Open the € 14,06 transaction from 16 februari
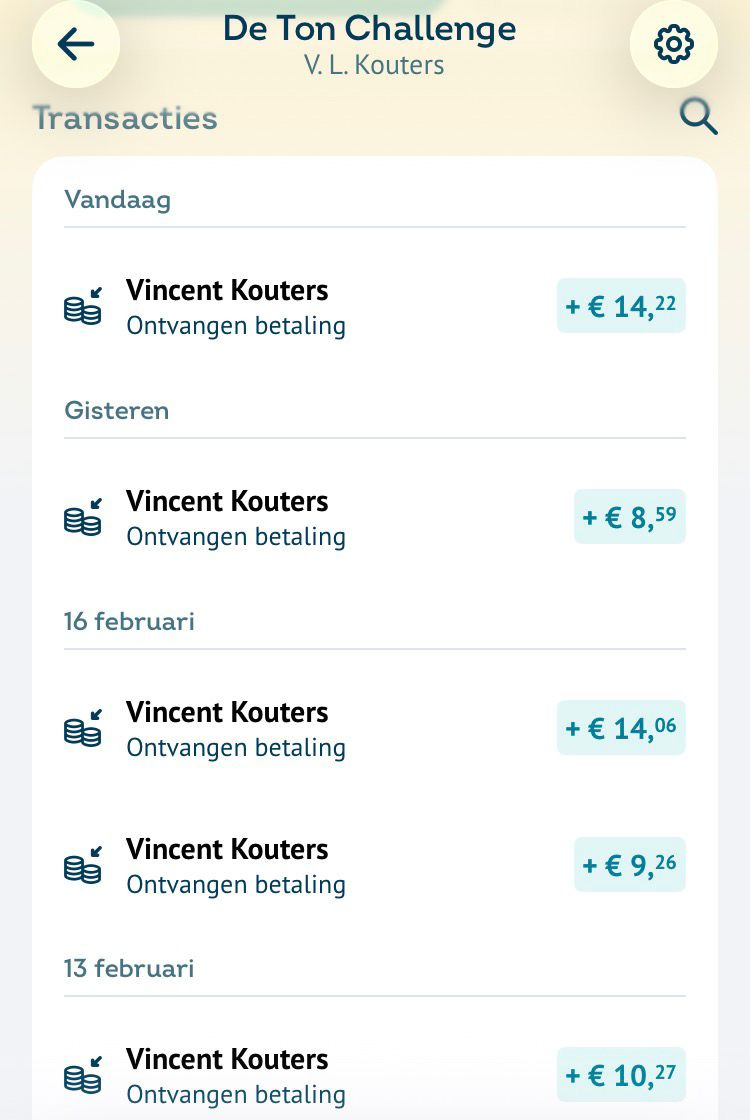This screenshot has width=750, height=1120. point(374,729)
